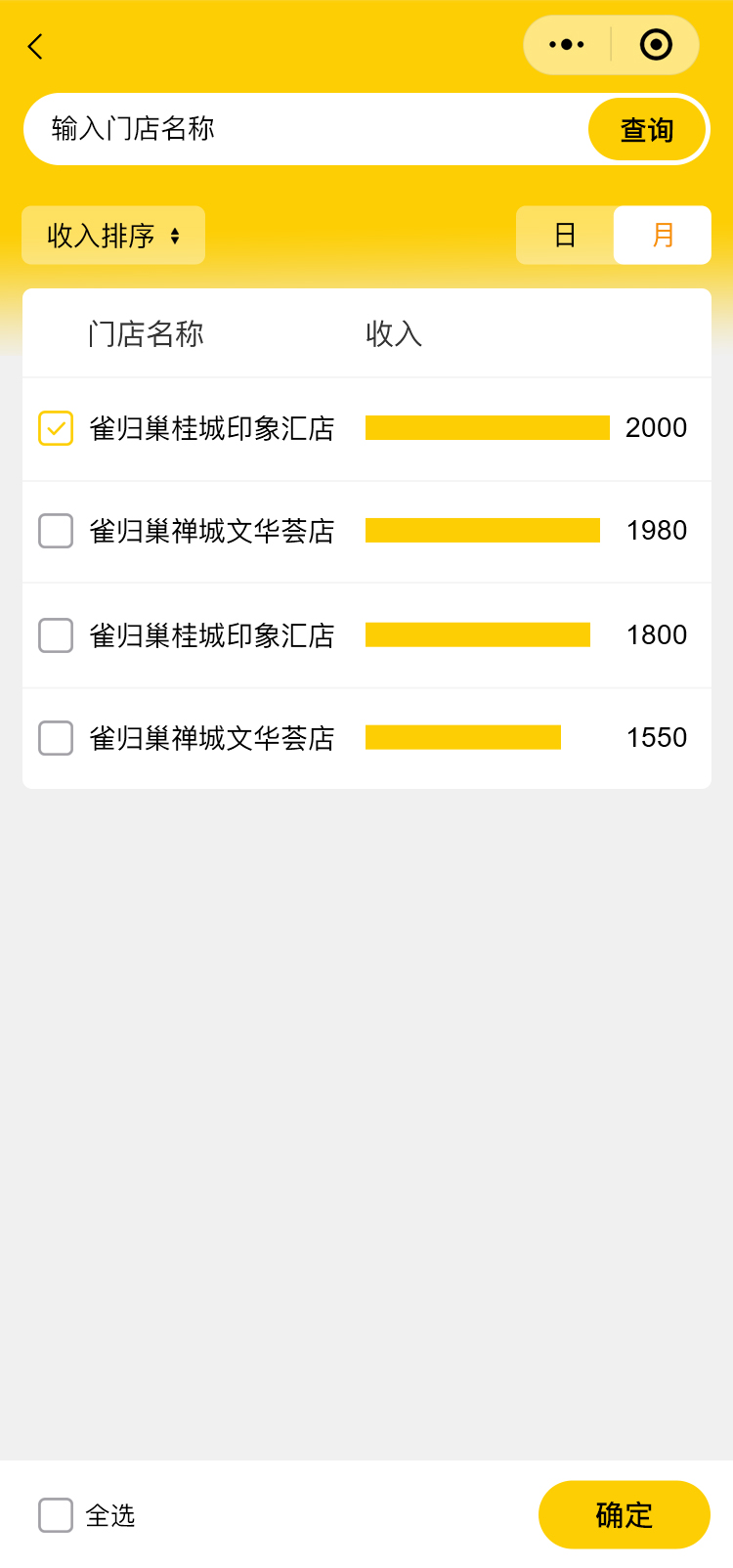Select the store with income 1800
Screen dimensions: 733x1568
[x=56, y=635]
